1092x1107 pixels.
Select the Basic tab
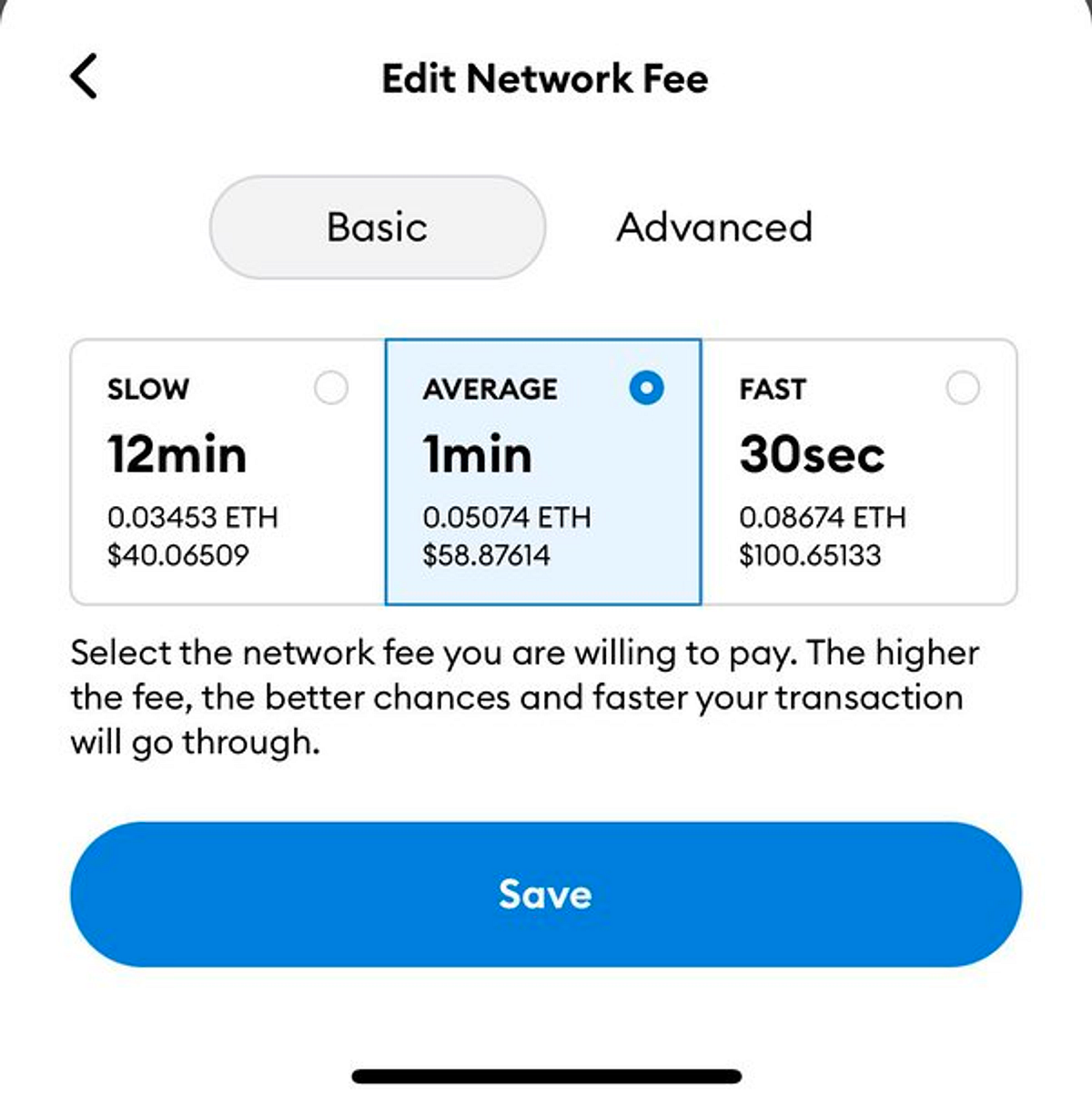[x=378, y=228]
